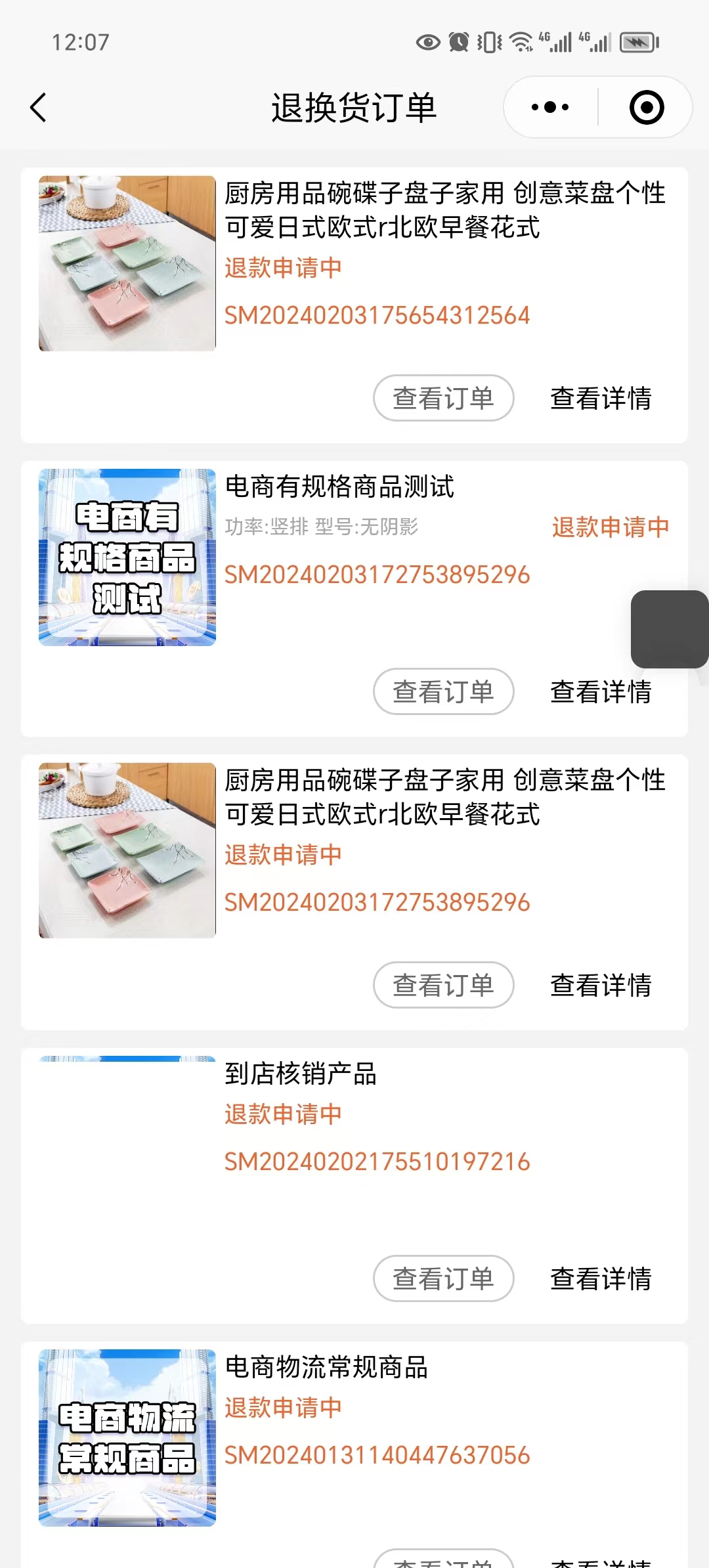Image resolution: width=709 pixels, height=1568 pixels.
Task: Tap the spec text 功率:竖排 型号:无阴影
Action: click(324, 525)
